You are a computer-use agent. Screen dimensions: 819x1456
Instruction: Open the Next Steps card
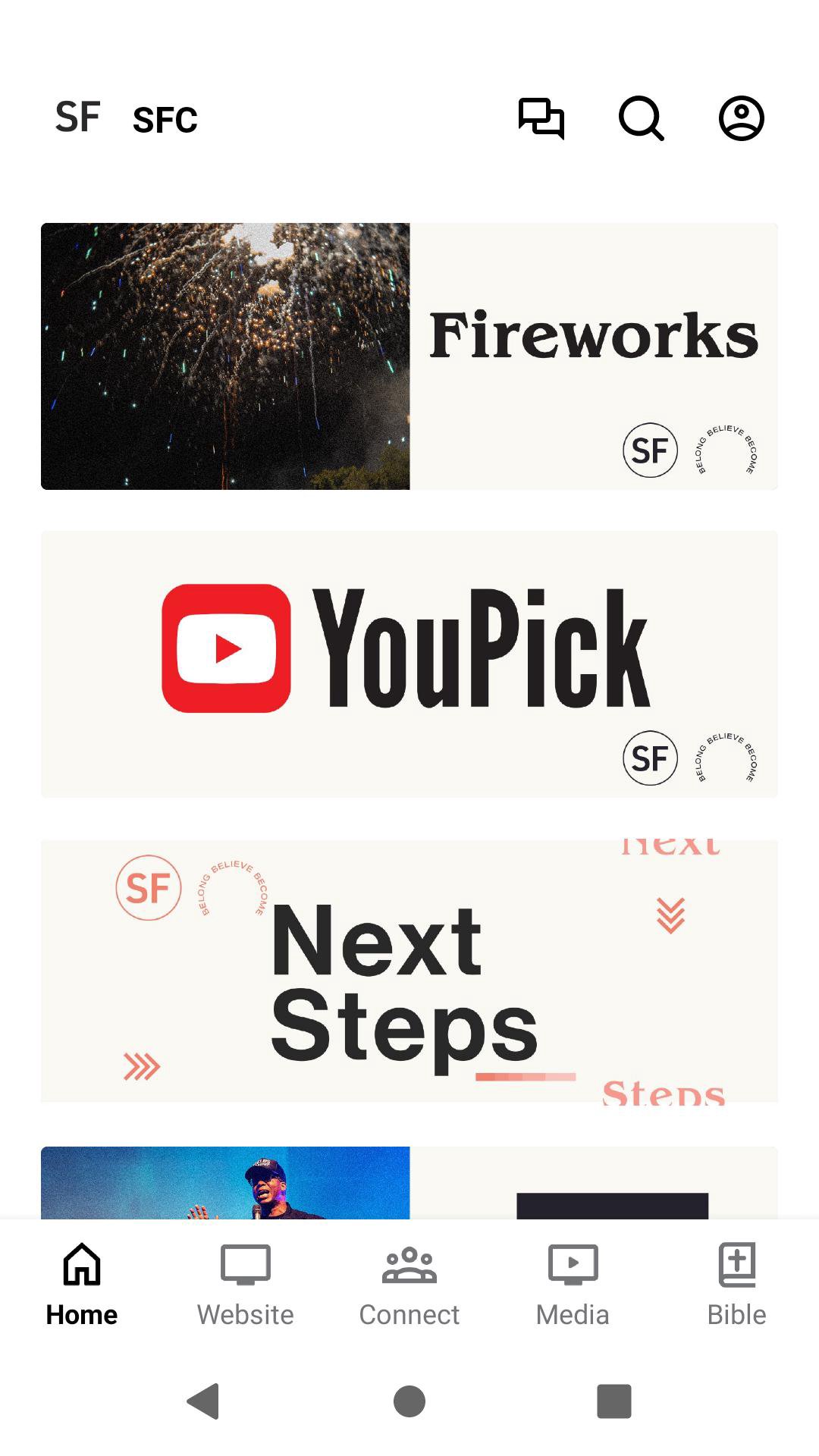pyautogui.click(x=409, y=971)
